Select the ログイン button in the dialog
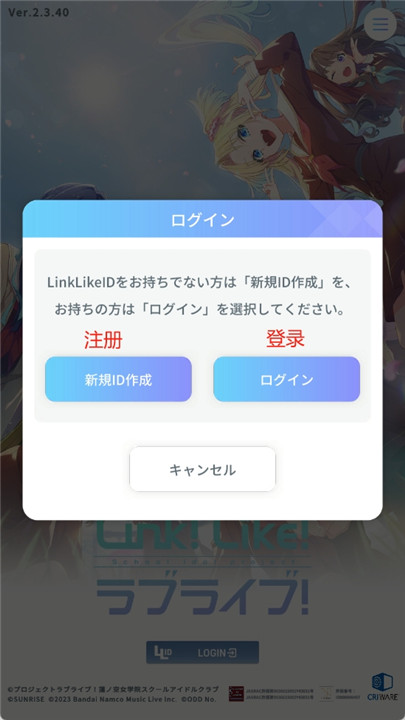The width and height of the screenshot is (405, 720). [x=287, y=379]
